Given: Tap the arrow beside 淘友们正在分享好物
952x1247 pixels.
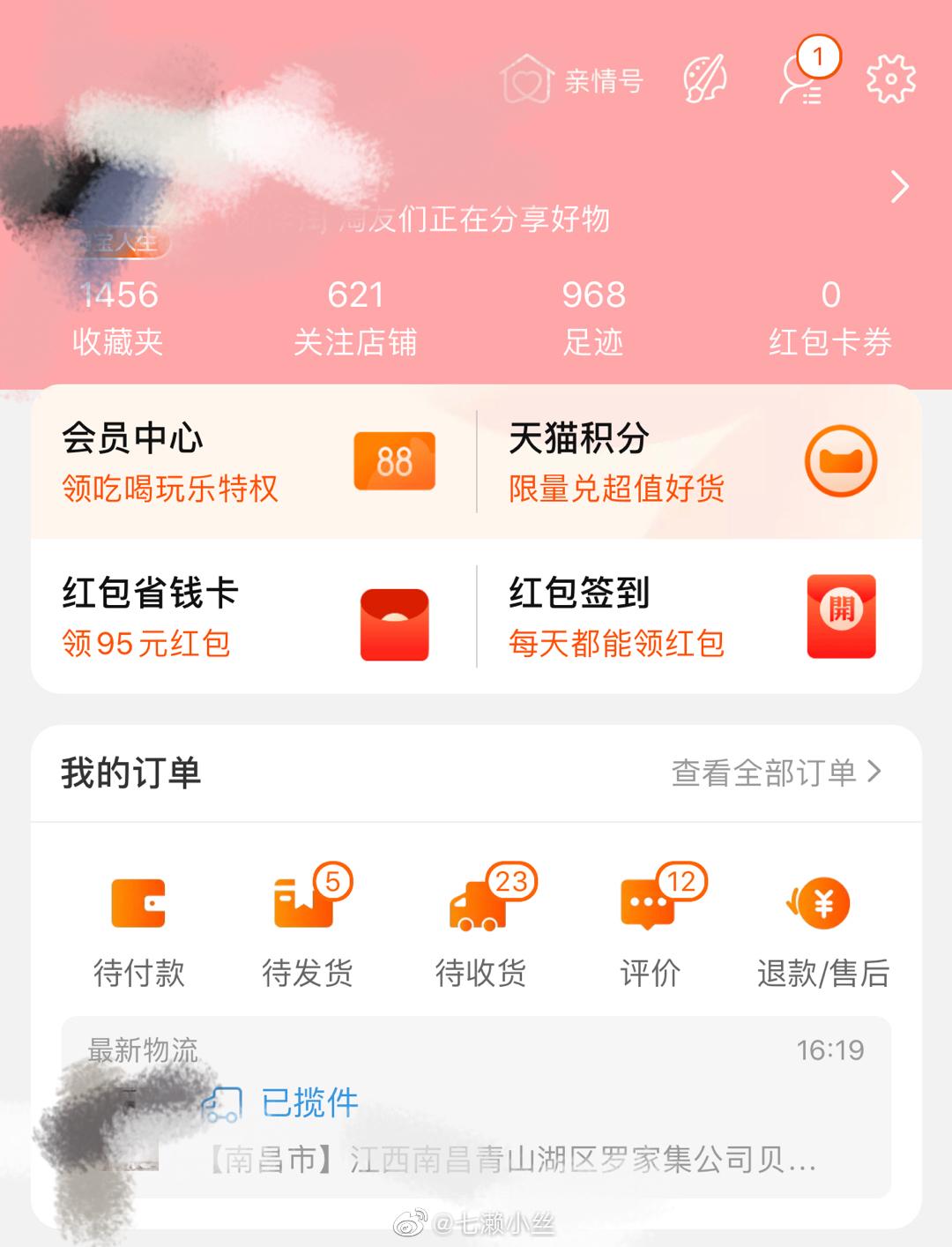Looking at the screenshot, I should (899, 187).
